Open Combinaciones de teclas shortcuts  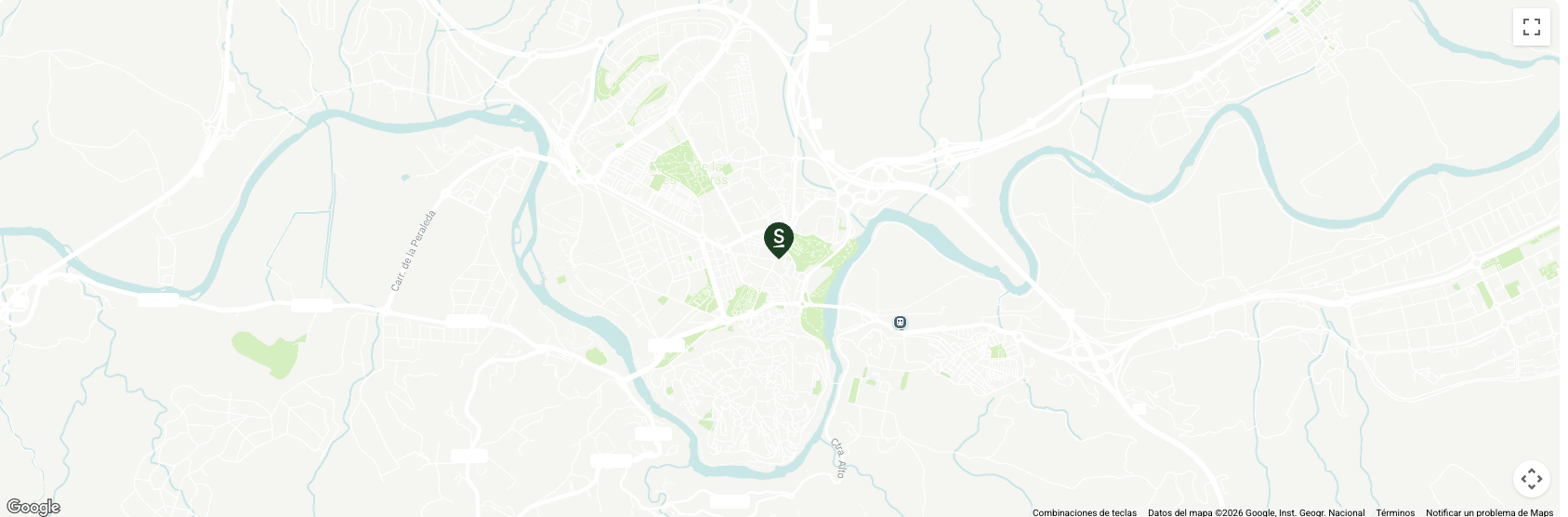[1084, 512]
